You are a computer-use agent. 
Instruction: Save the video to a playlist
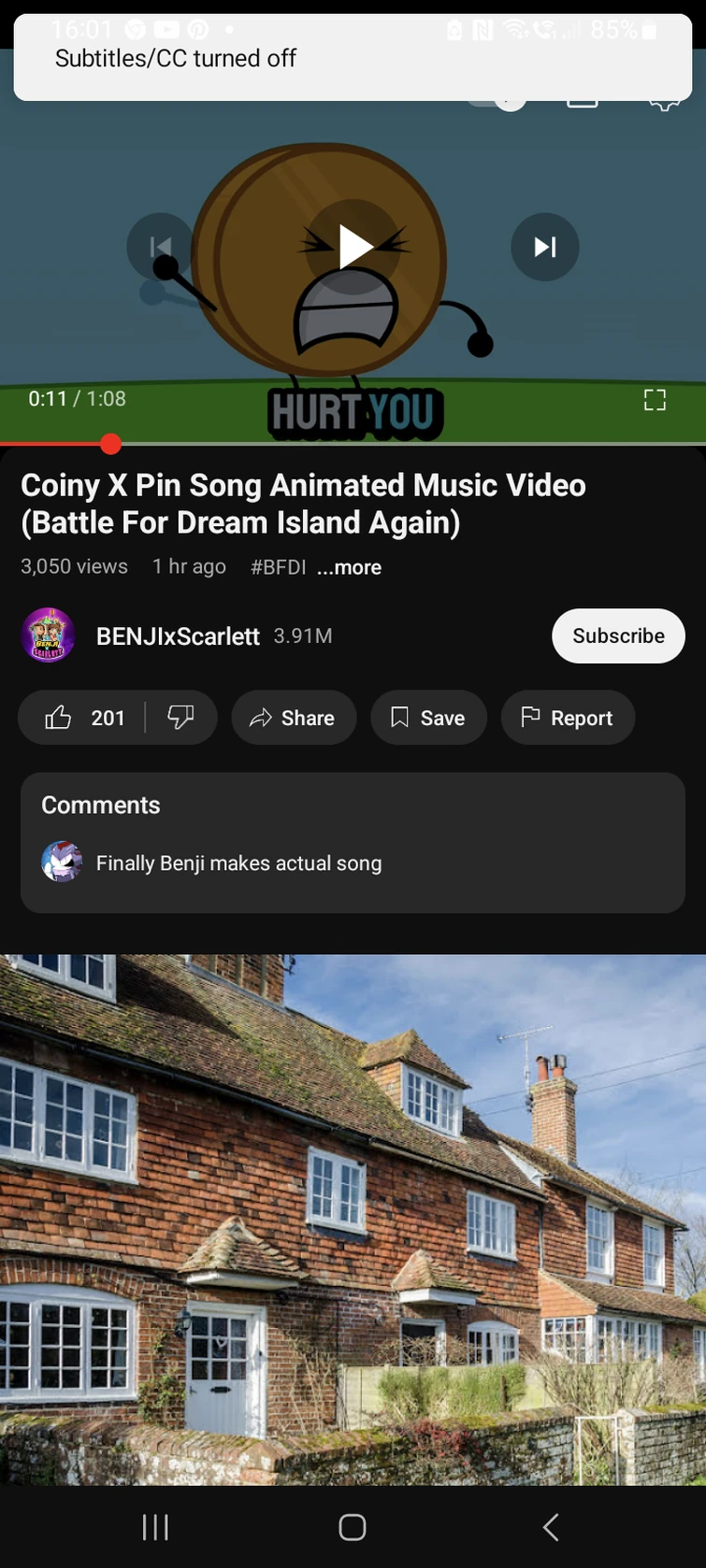[428, 718]
